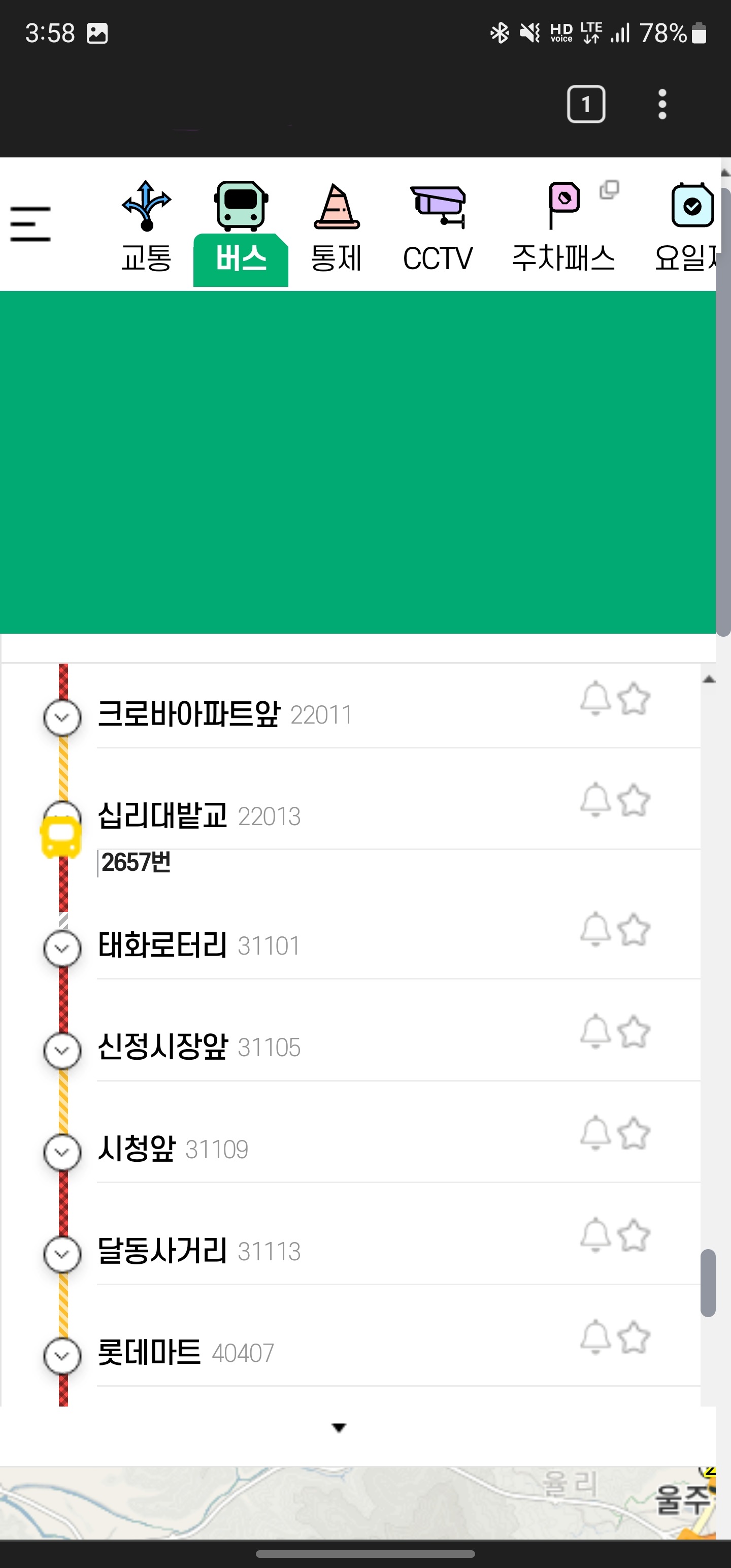The height and width of the screenshot is (1568, 731).
Task: Set arrival alarm for 달동사거리
Action: pyautogui.click(x=595, y=1235)
